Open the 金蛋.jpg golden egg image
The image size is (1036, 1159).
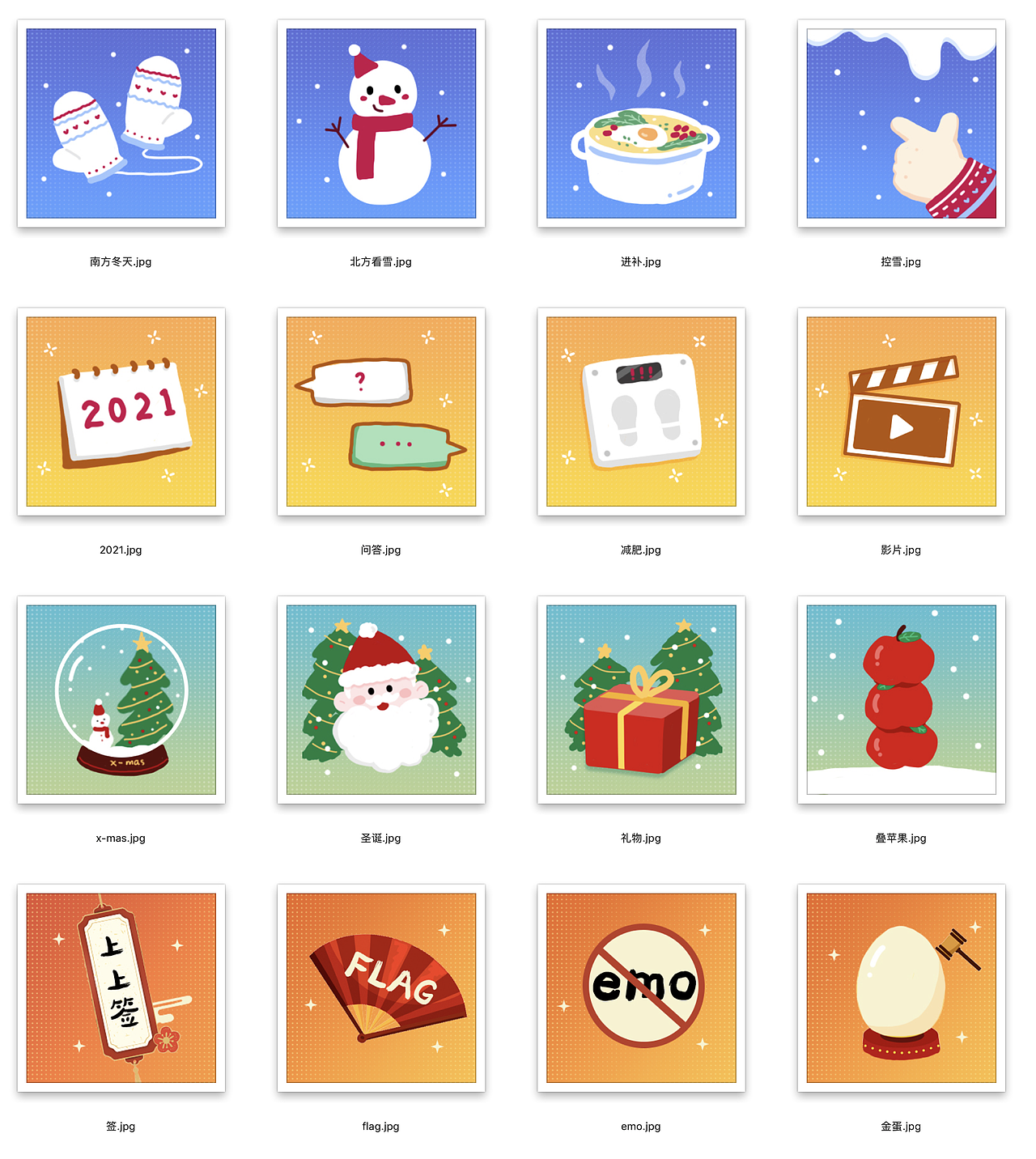901,988
